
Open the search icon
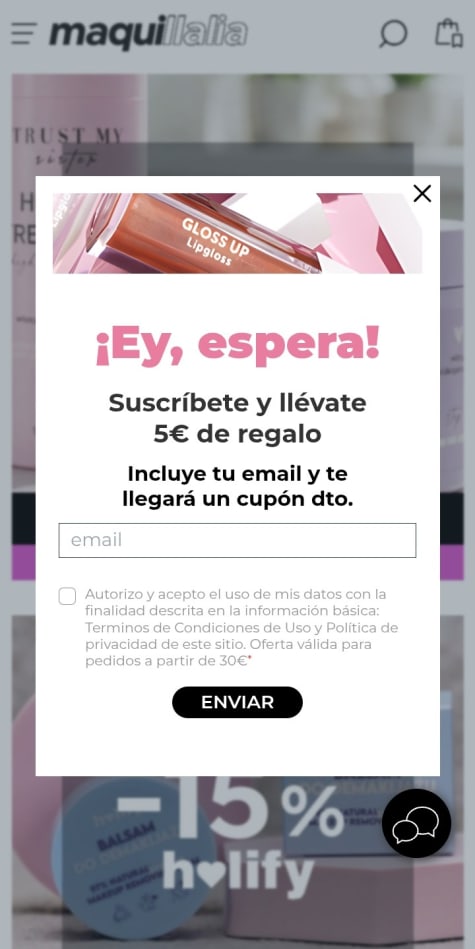click(x=393, y=33)
